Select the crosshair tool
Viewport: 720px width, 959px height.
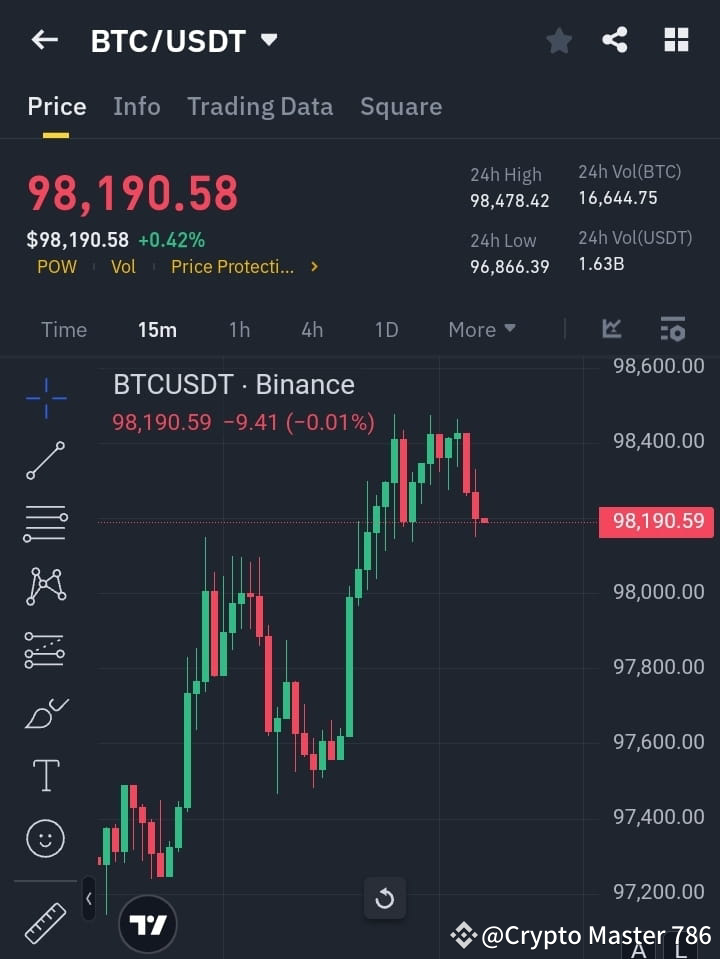point(45,399)
